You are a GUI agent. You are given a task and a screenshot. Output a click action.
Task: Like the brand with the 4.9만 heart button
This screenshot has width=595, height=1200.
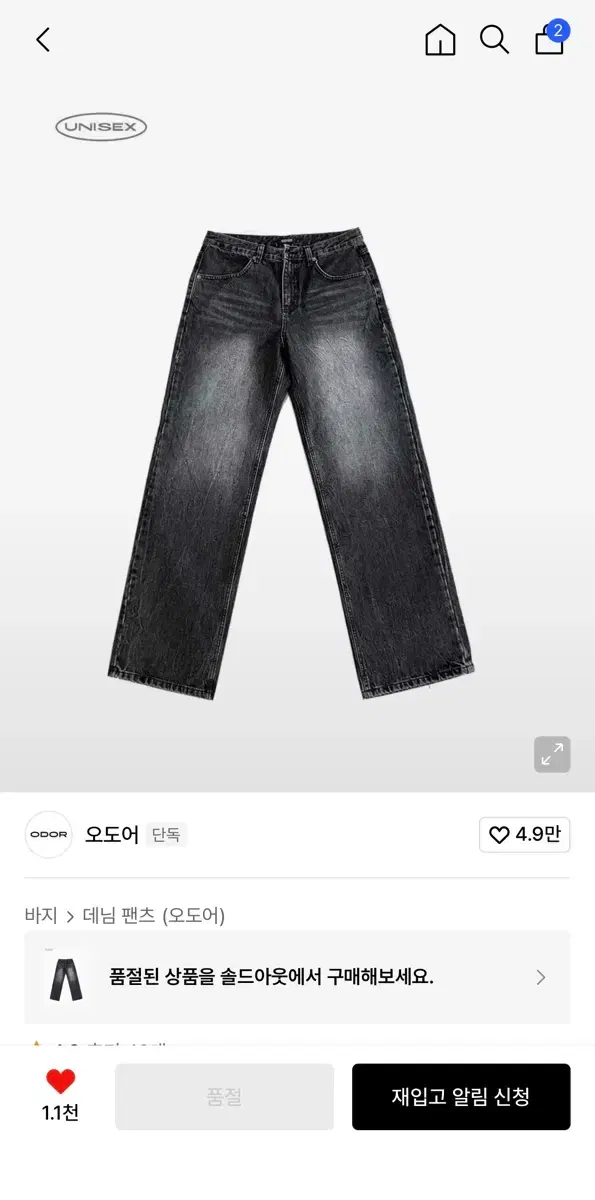[525, 834]
